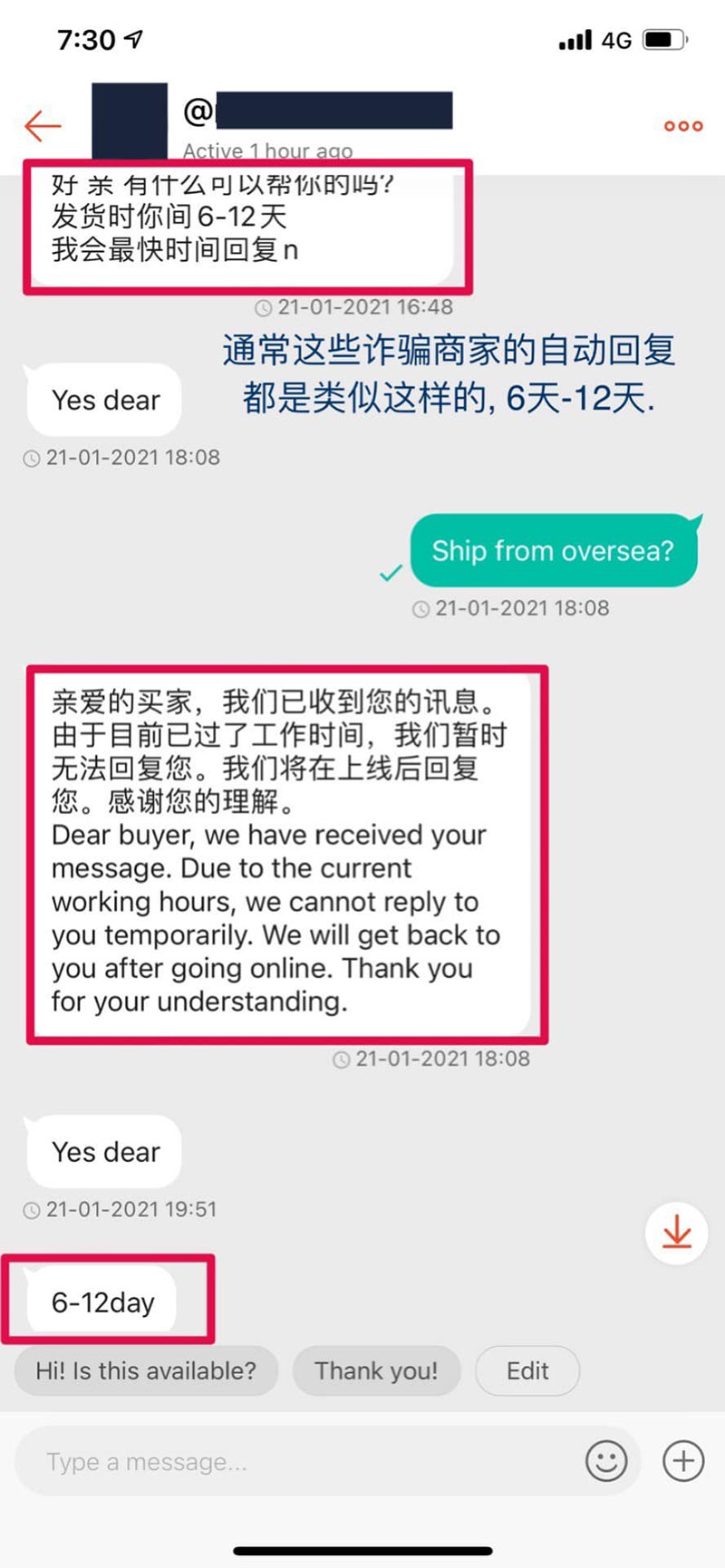The height and width of the screenshot is (1568, 725).
Task: Open the three-dot overflow menu
Action: click(x=683, y=126)
